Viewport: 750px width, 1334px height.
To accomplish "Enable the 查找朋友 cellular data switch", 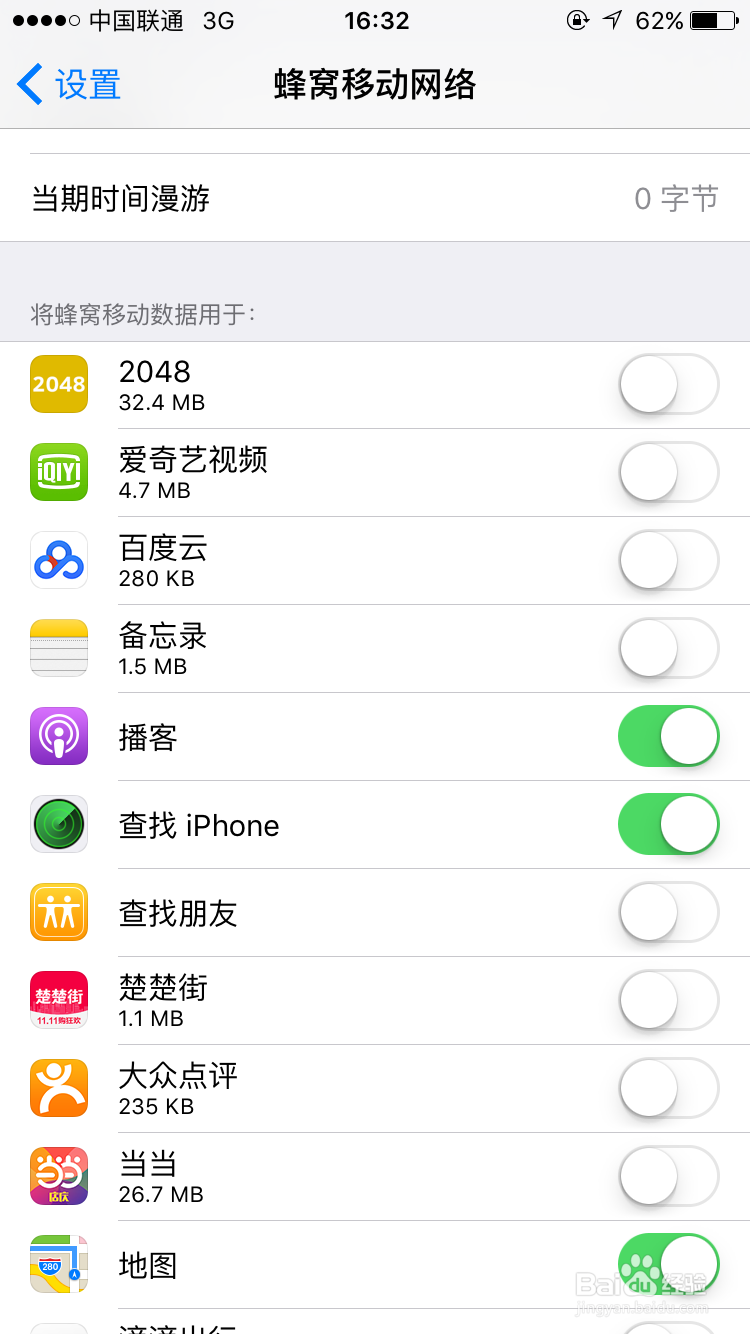I will click(x=668, y=913).
